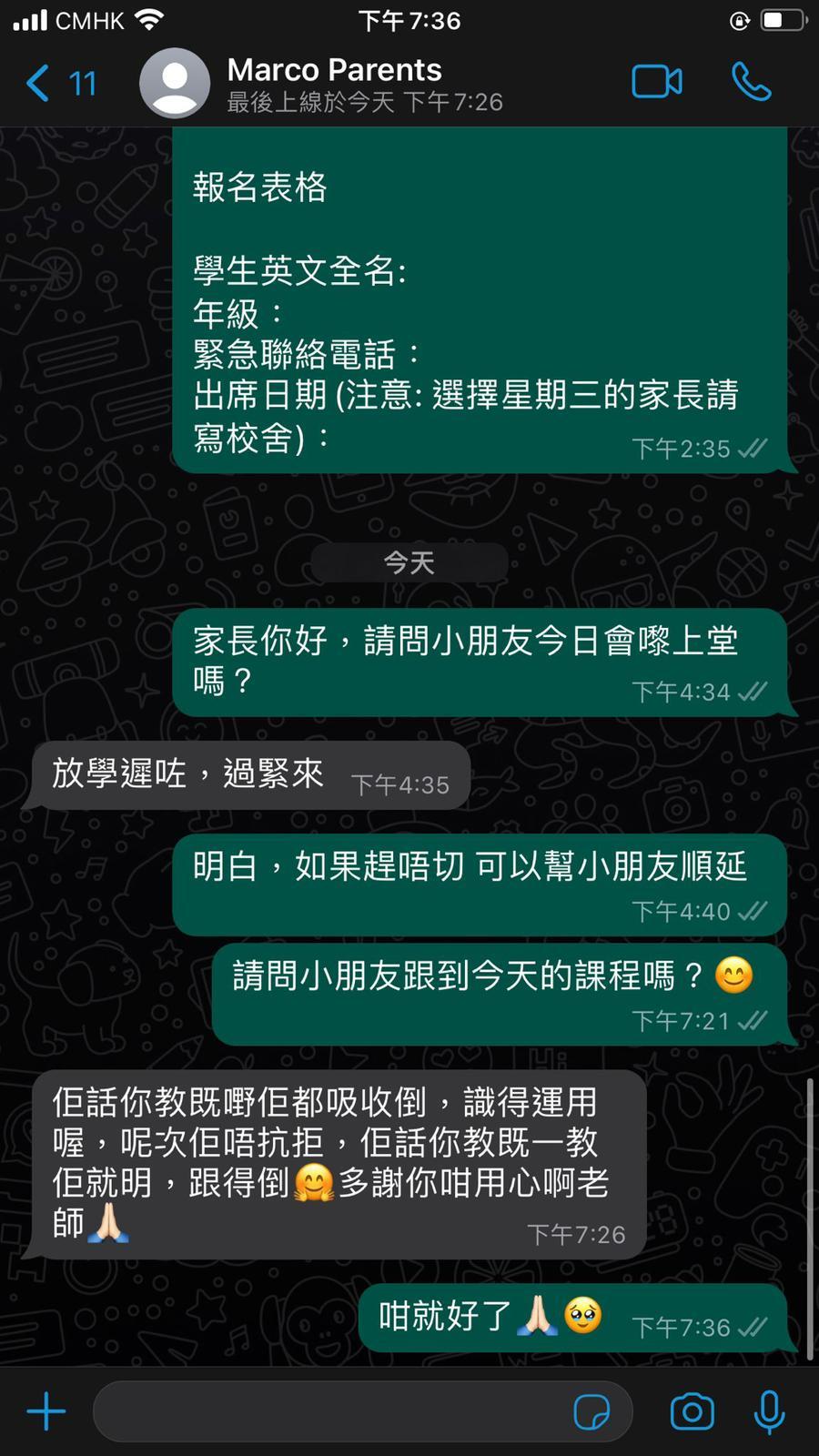
Task: Open Marco Parents contact info
Action: pyautogui.click(x=364, y=83)
